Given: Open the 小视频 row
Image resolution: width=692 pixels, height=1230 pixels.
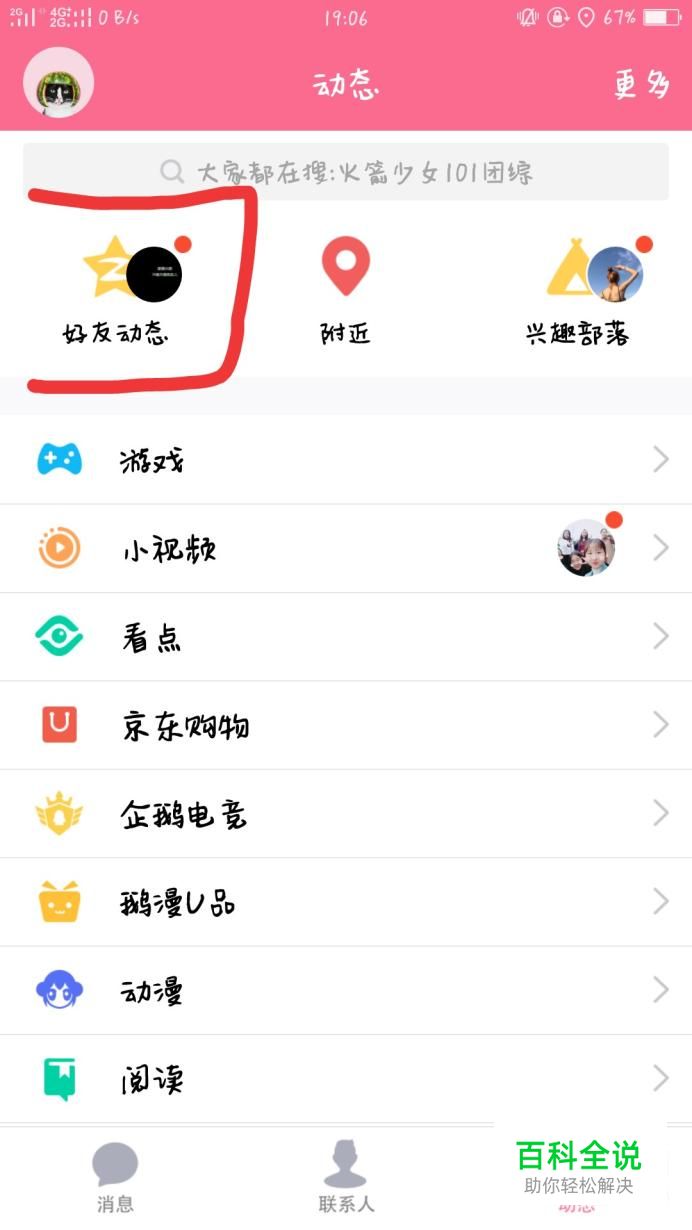Looking at the screenshot, I should pyautogui.click(x=346, y=548).
